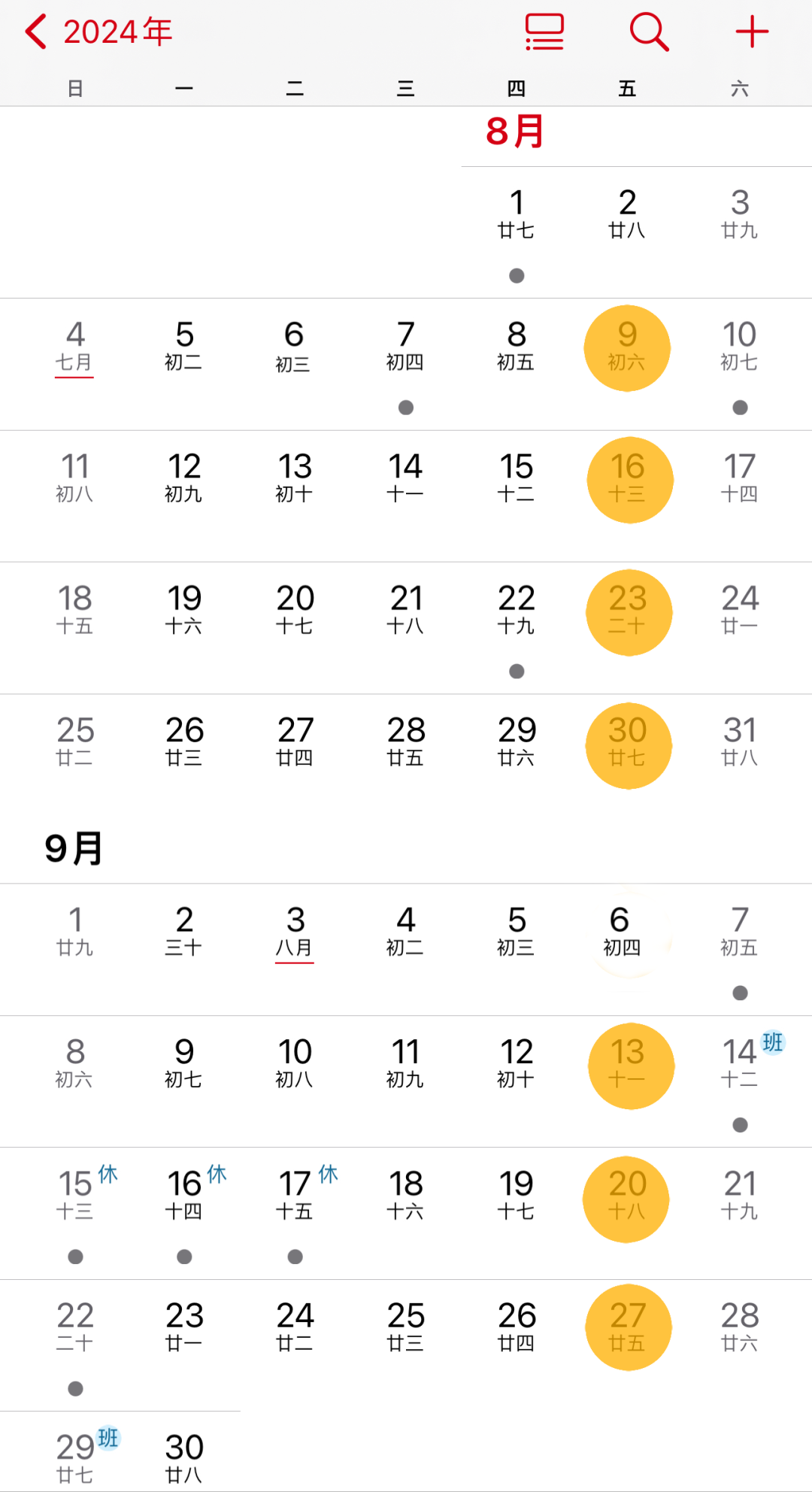Add a new calendar event
This screenshot has width=812, height=1492.
(751, 32)
